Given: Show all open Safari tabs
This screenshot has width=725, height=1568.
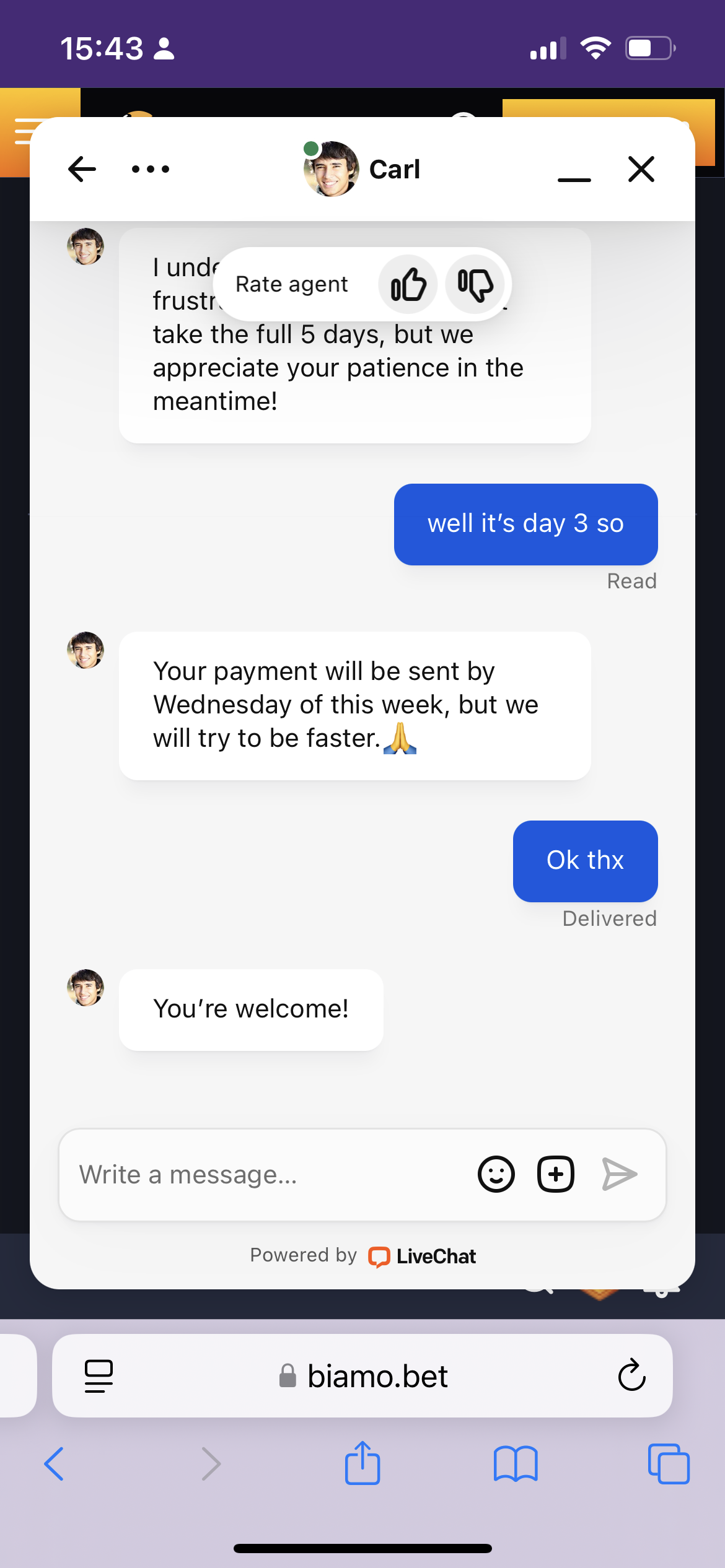Looking at the screenshot, I should coord(668,1464).
